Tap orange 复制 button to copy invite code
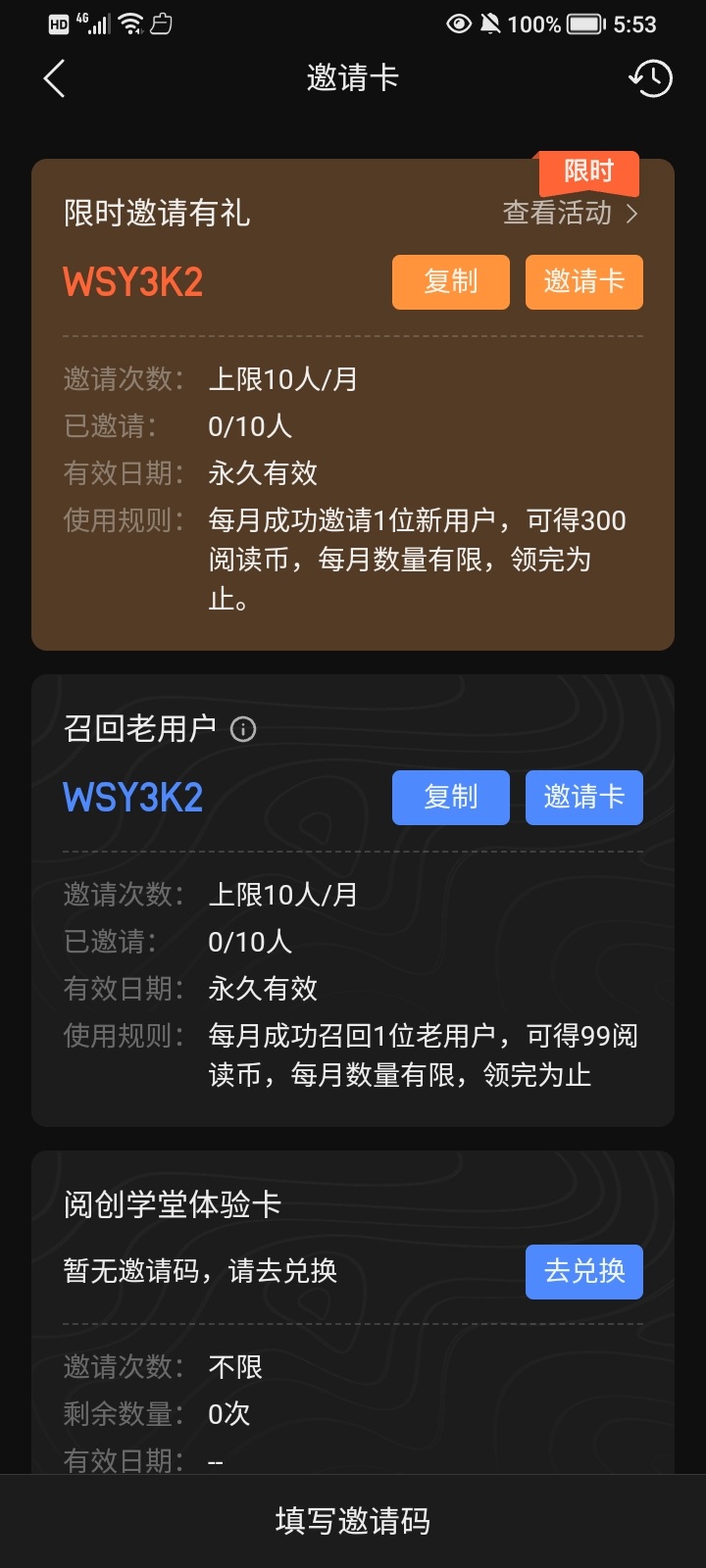The width and height of the screenshot is (706, 1568). (x=451, y=282)
